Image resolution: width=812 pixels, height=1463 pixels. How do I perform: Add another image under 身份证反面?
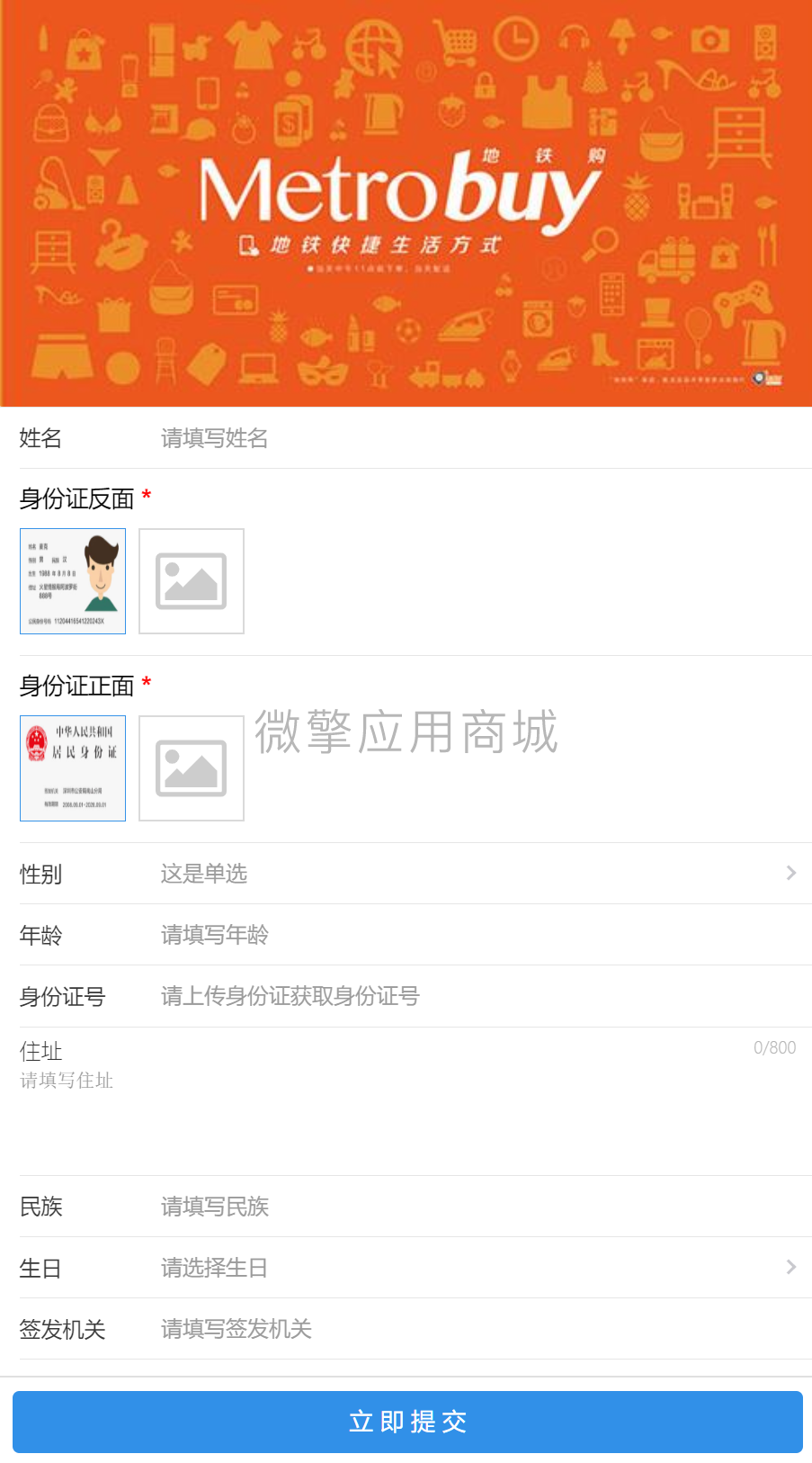tap(192, 581)
